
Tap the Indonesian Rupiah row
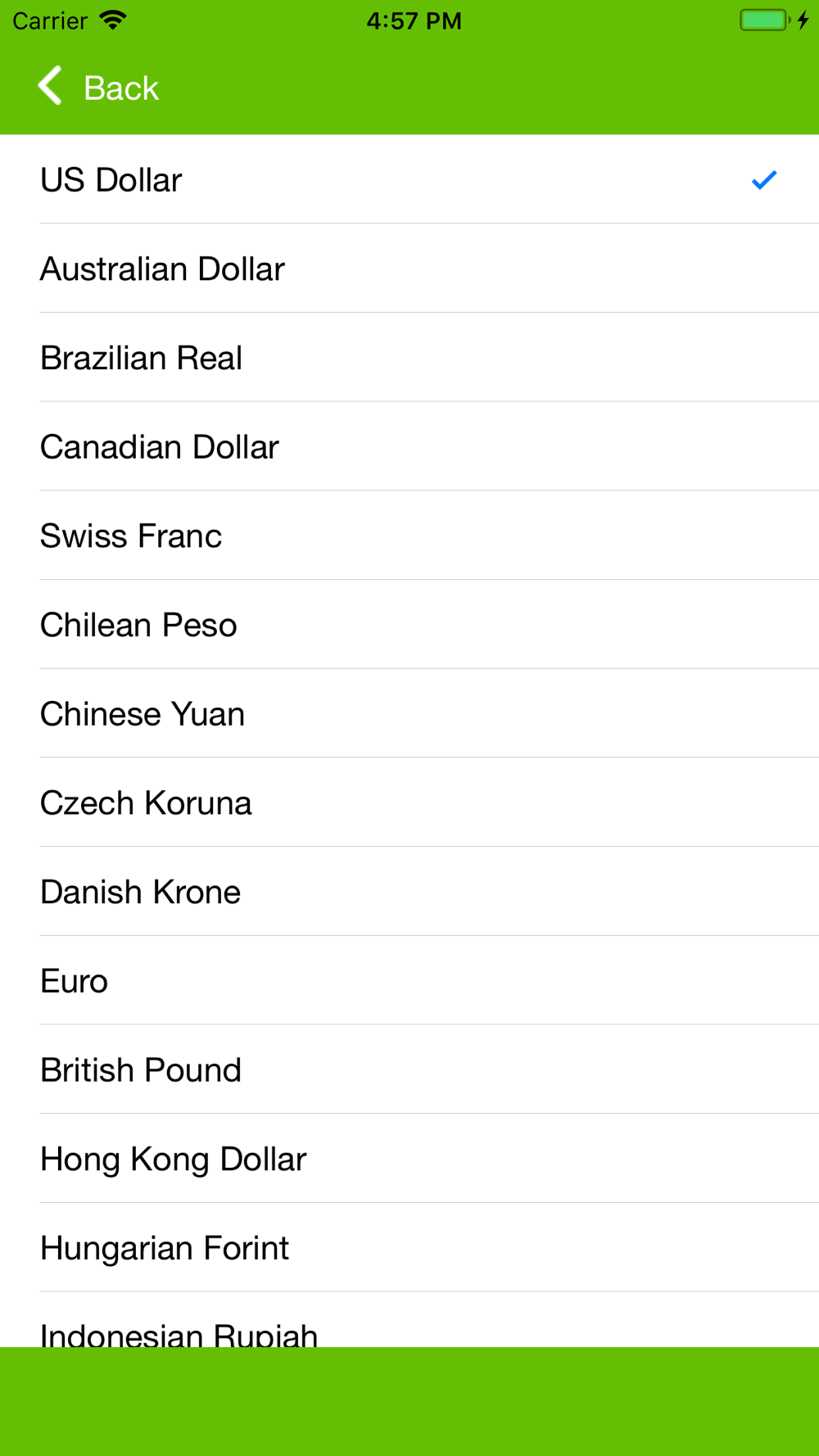pyautogui.click(x=409, y=1320)
